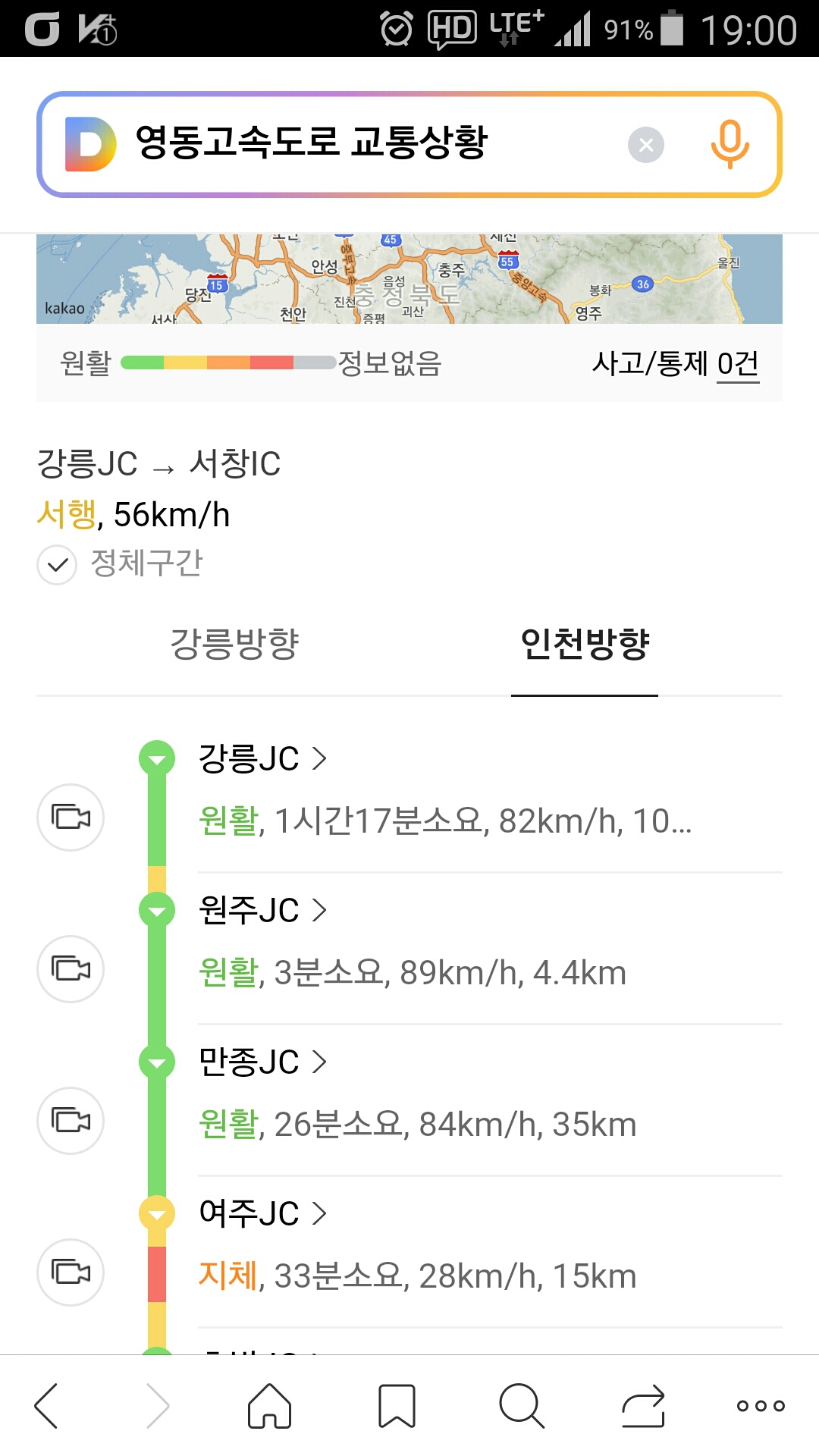This screenshot has height=1456, width=819.
Task: Go back to the previous page
Action: click(x=47, y=1406)
